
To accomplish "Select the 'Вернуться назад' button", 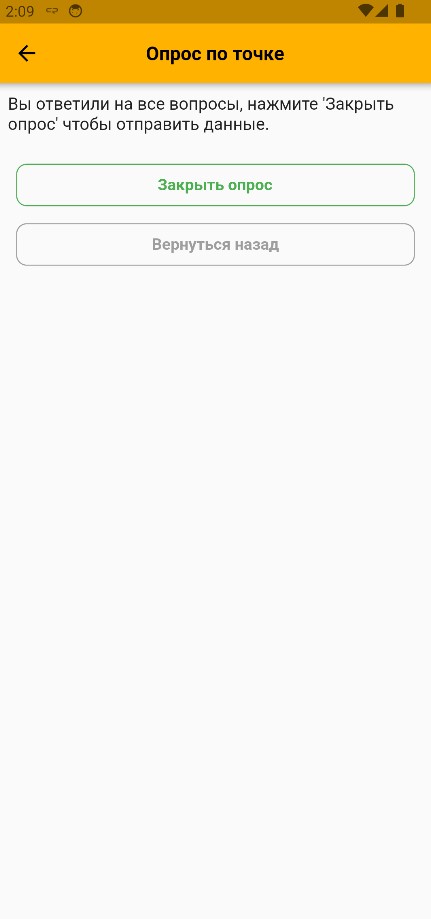I will (x=215, y=244).
